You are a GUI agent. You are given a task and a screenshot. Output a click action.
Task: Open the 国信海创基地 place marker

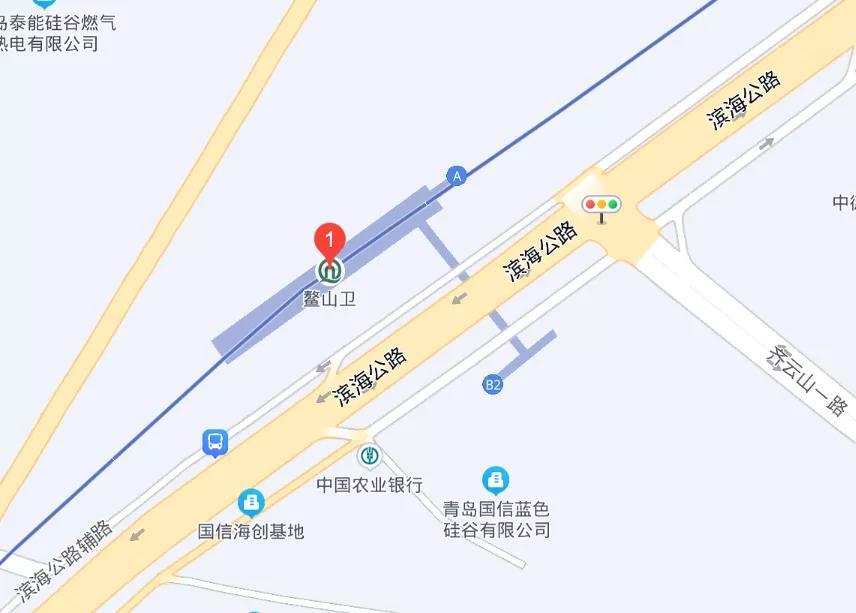[251, 501]
